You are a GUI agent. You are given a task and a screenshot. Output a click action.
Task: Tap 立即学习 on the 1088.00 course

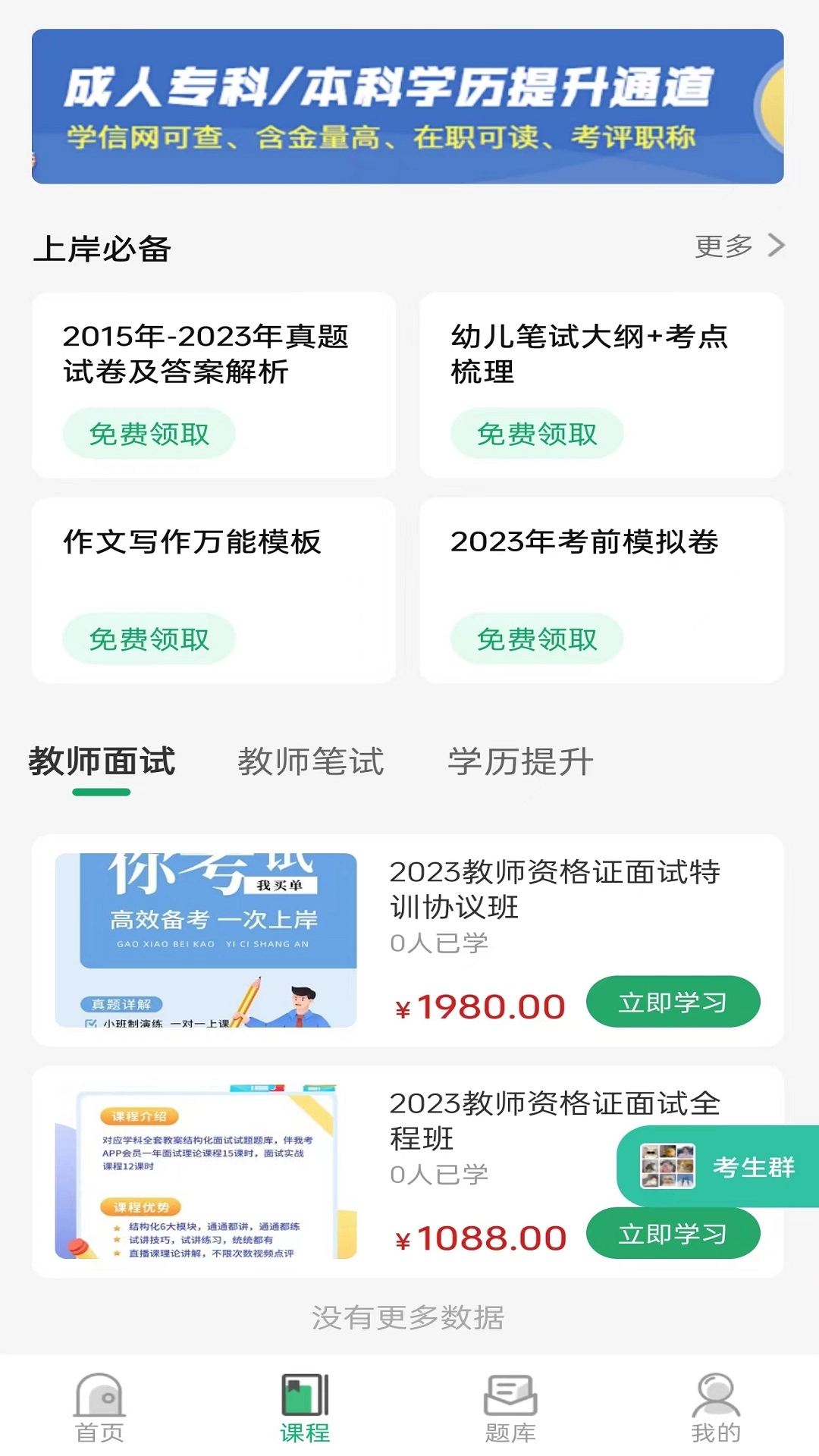[673, 1234]
